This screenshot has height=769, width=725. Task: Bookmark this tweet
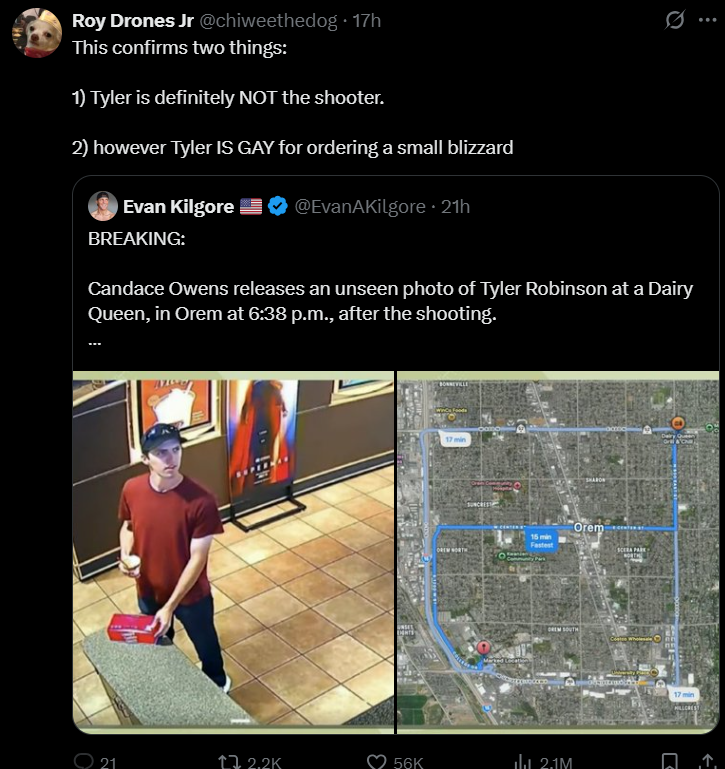point(671,761)
